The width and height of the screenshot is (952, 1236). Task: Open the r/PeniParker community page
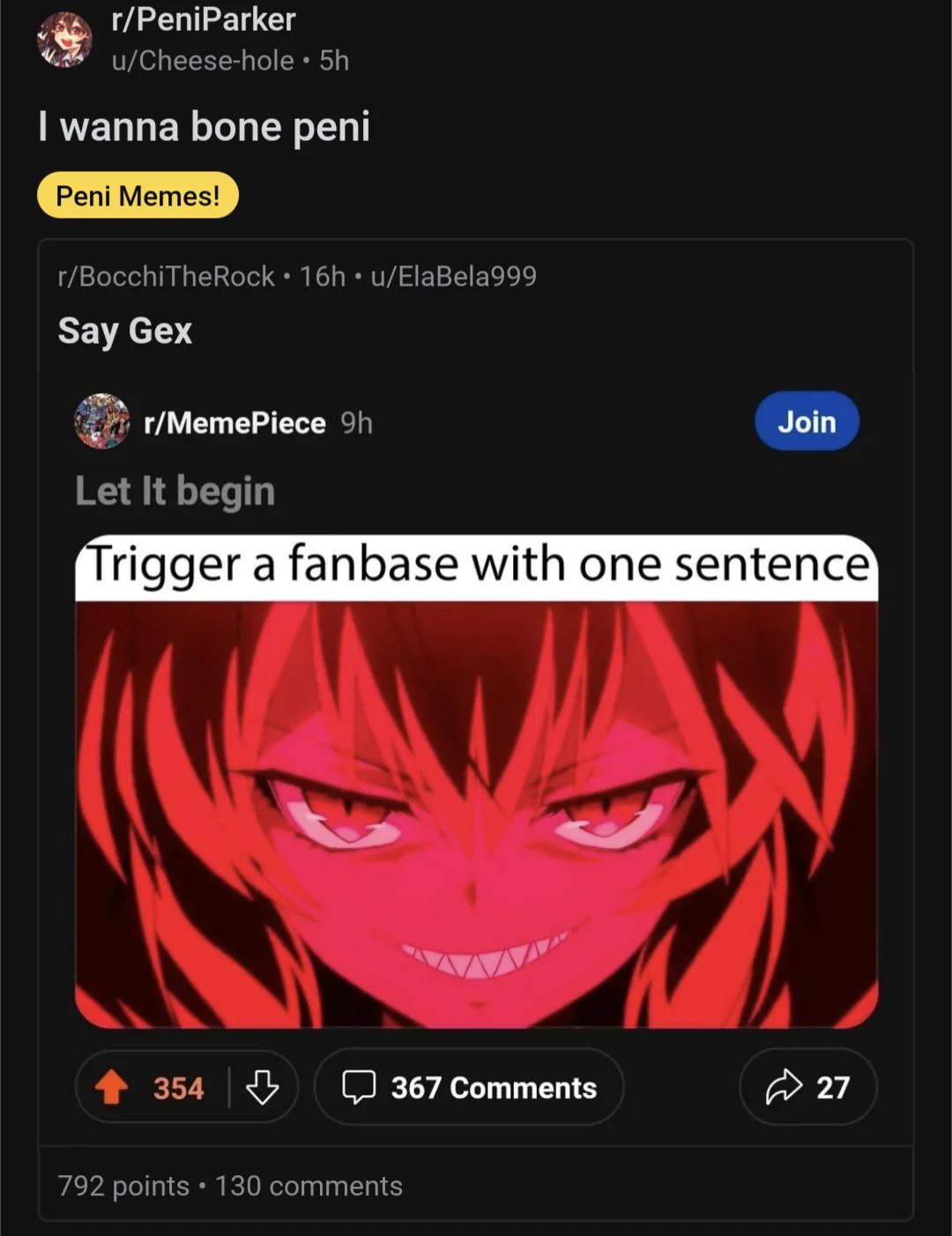tap(204, 19)
